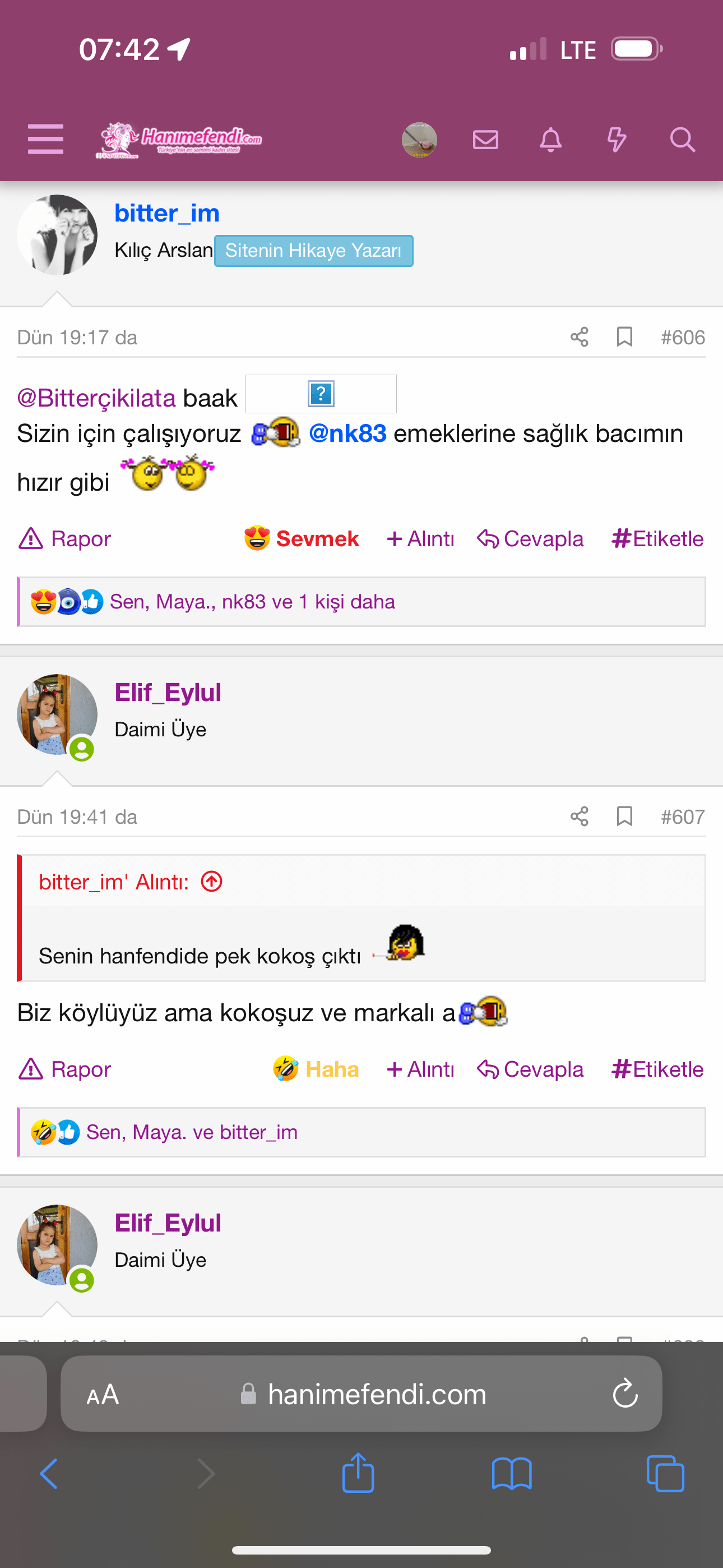Quote post #606 with Alıntı
The width and height of the screenshot is (723, 1568).
[420, 539]
